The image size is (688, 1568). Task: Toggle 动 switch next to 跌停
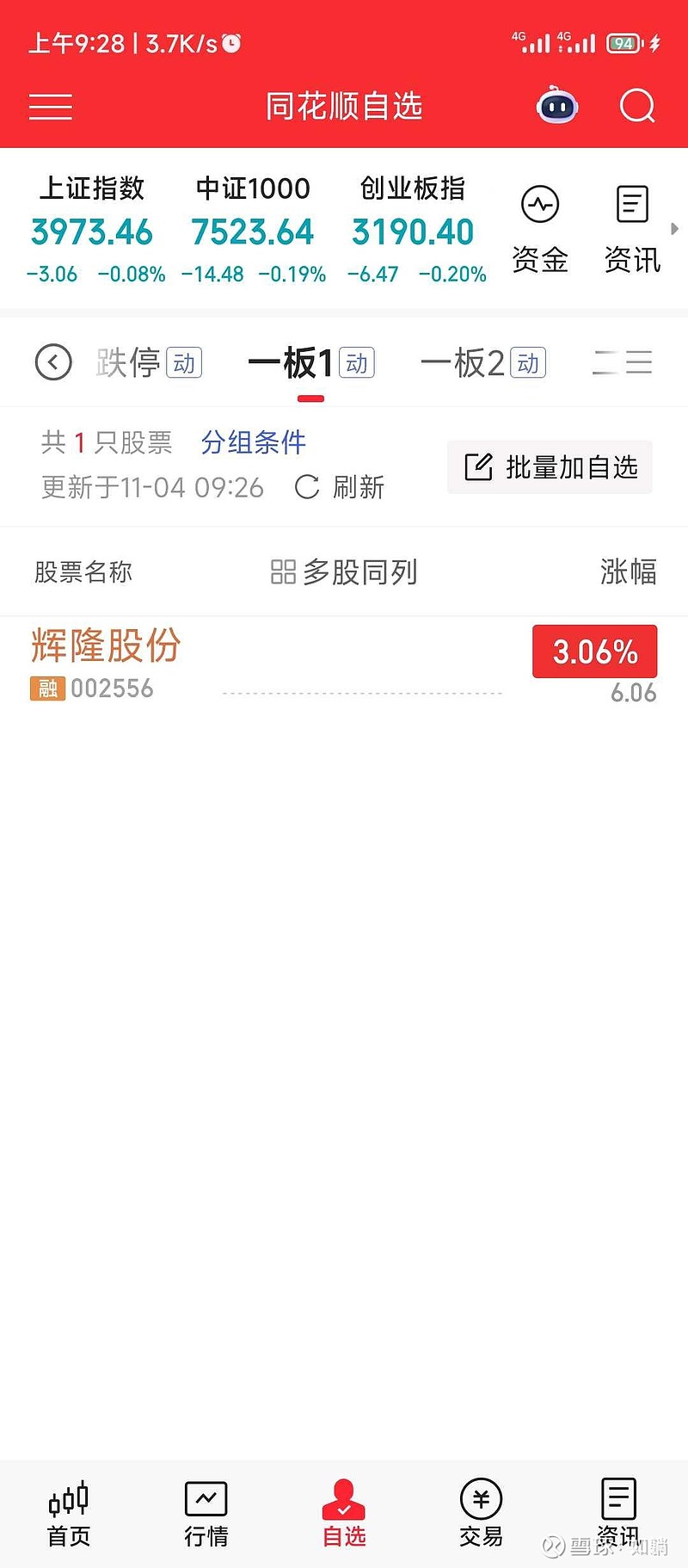click(186, 362)
